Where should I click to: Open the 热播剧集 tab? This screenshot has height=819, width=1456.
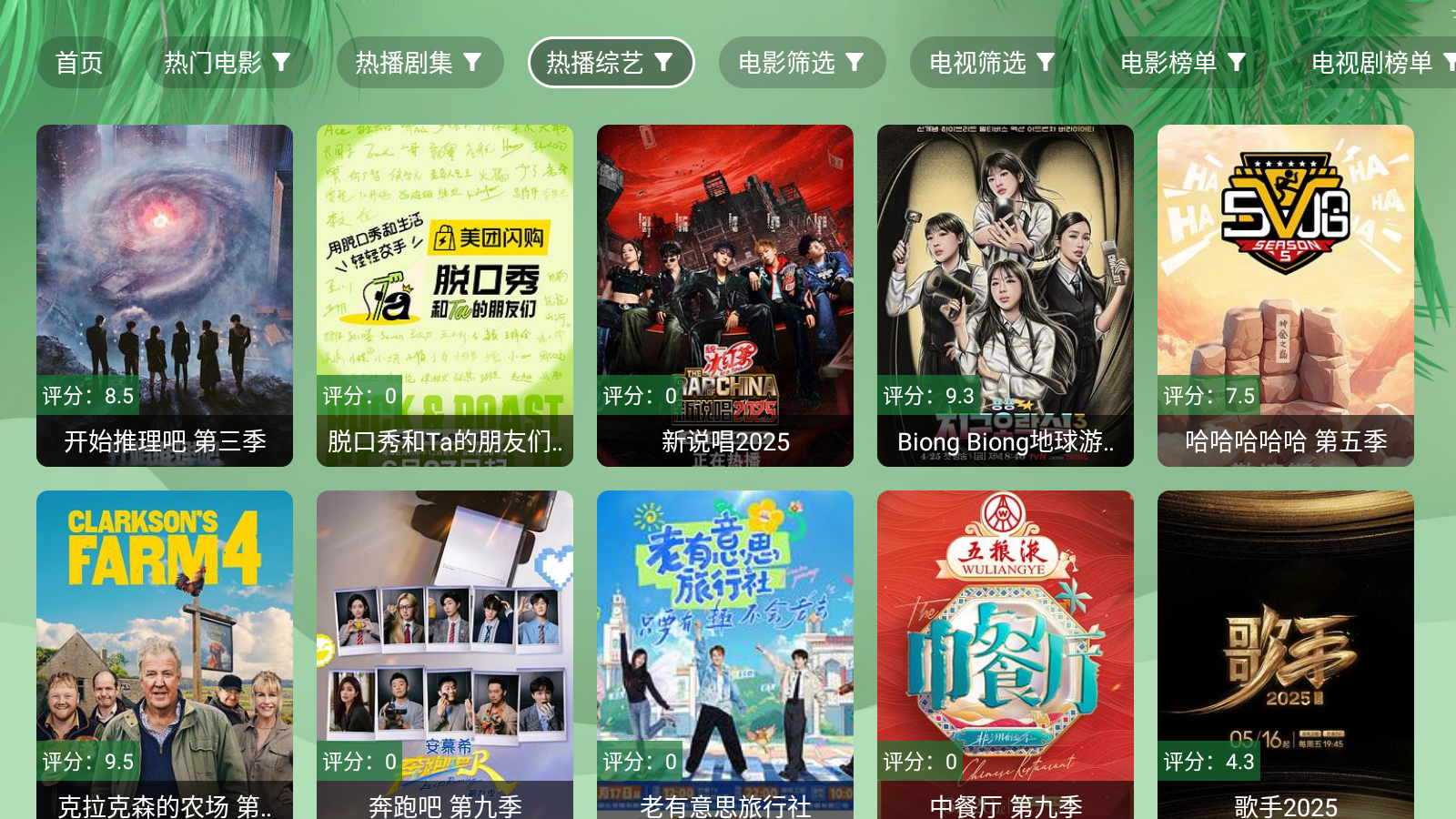tap(419, 63)
